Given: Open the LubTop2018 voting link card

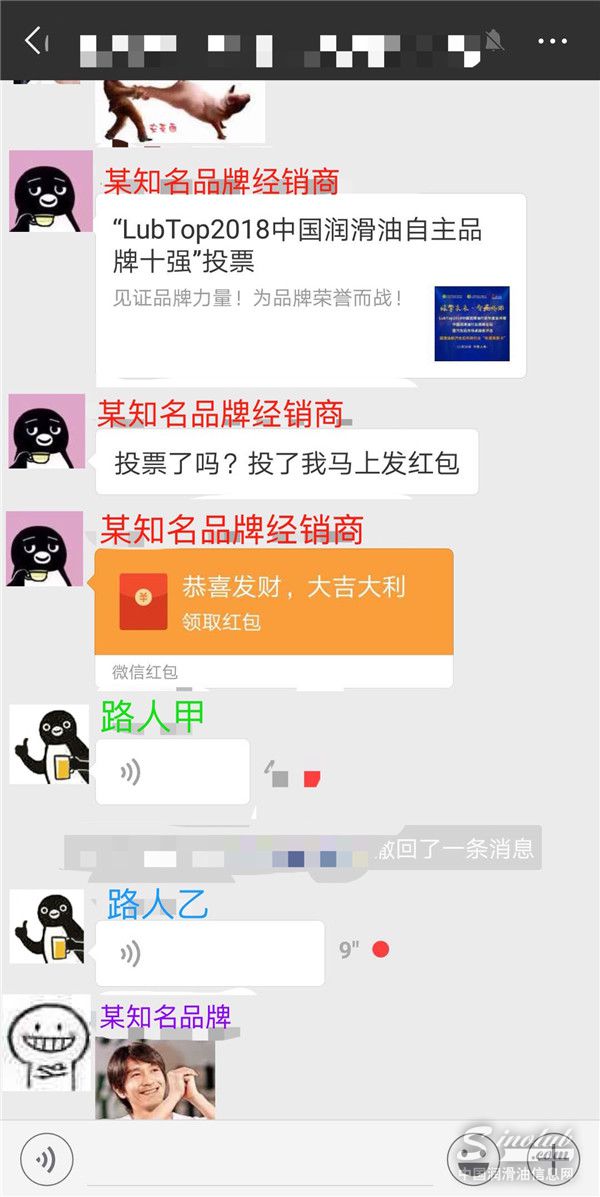Looking at the screenshot, I should (x=310, y=285).
